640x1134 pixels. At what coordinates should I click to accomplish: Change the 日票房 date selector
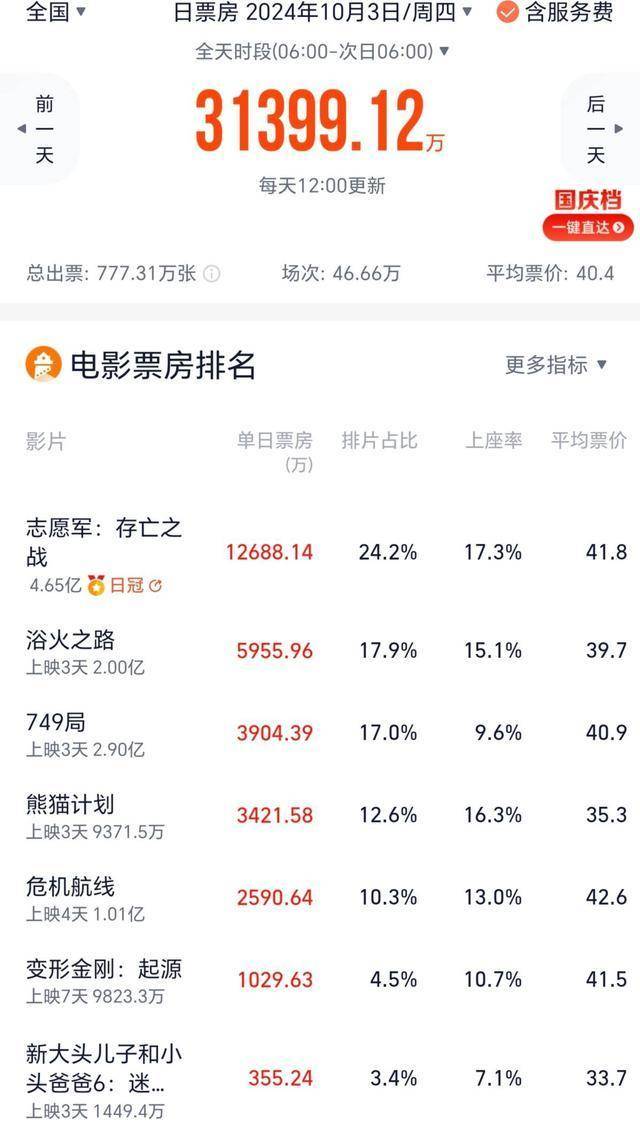click(323, 12)
